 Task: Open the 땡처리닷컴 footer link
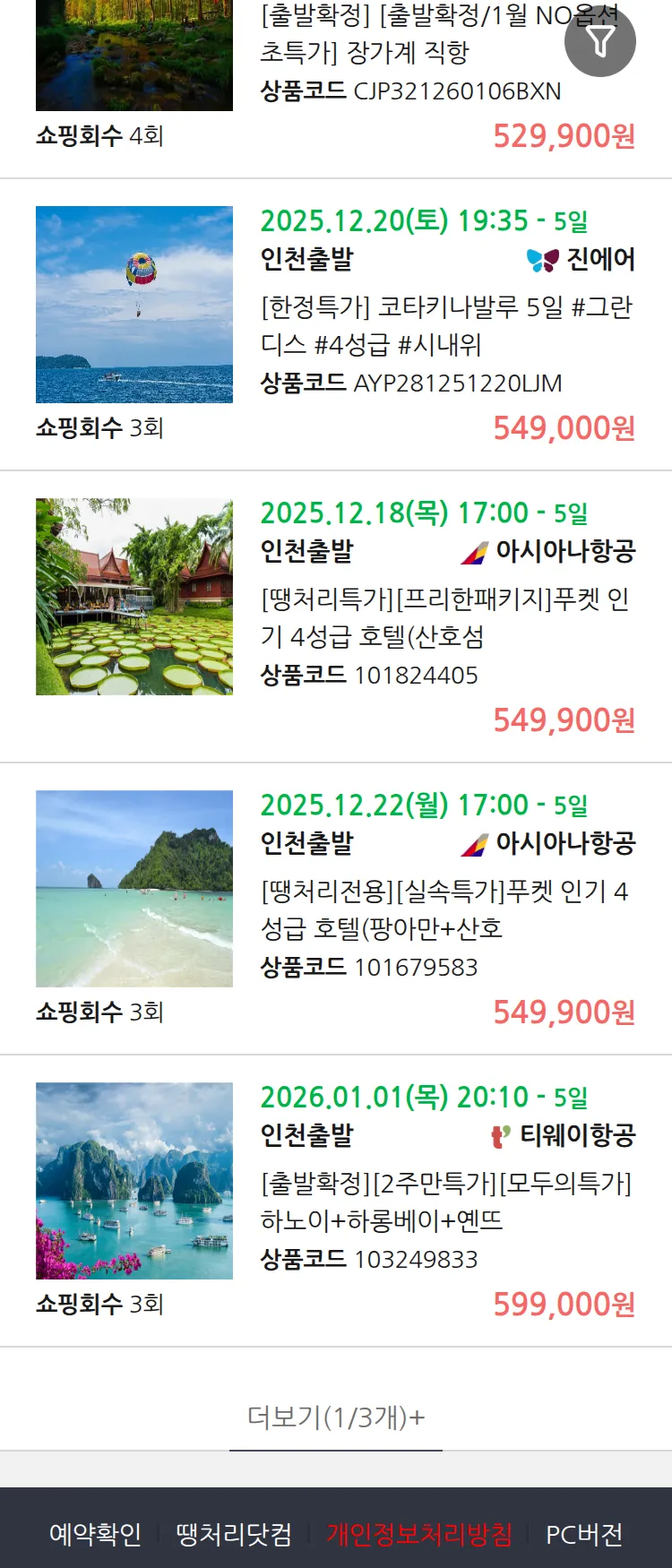[x=234, y=1534]
